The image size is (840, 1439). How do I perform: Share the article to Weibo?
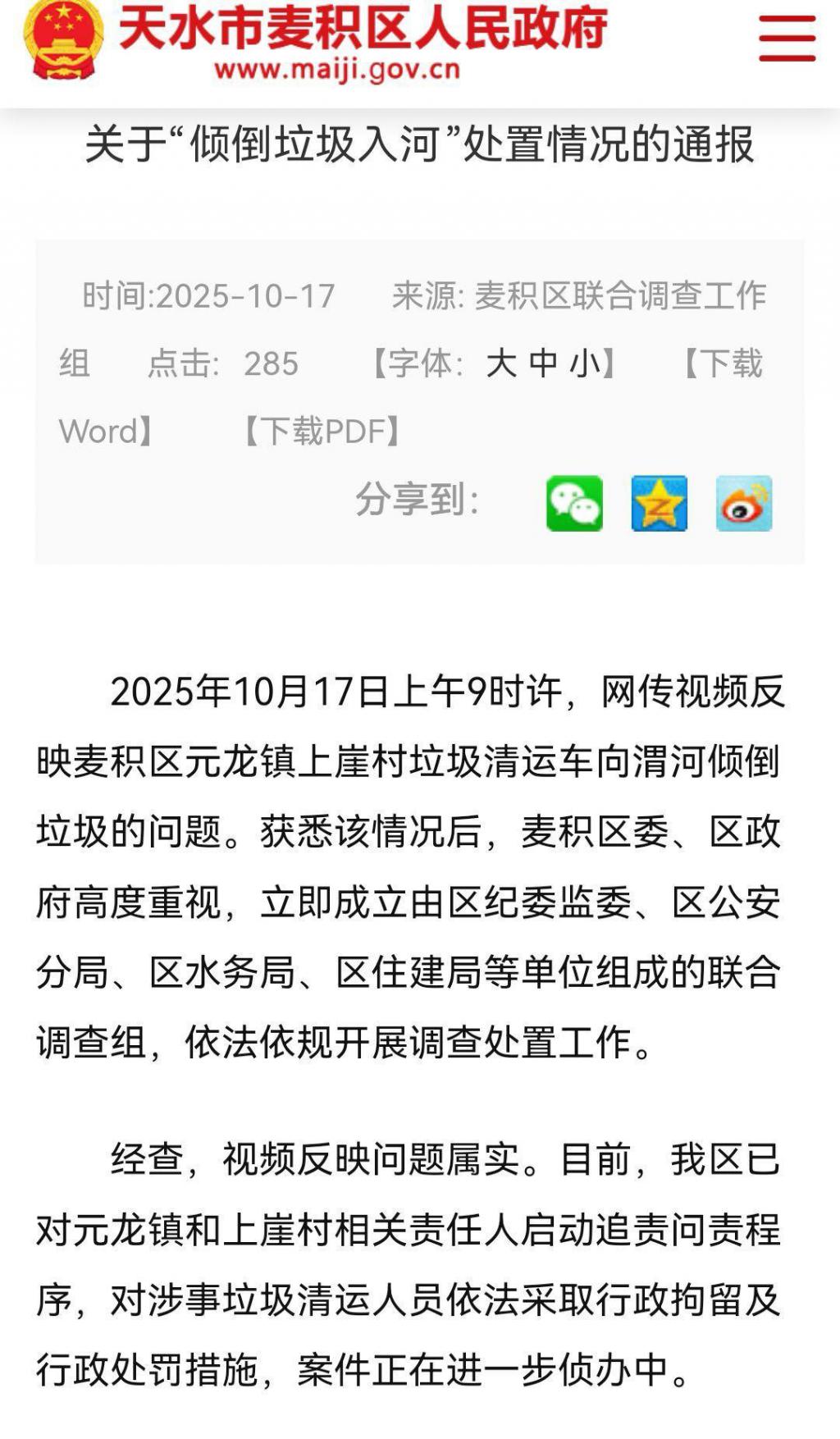744,504
